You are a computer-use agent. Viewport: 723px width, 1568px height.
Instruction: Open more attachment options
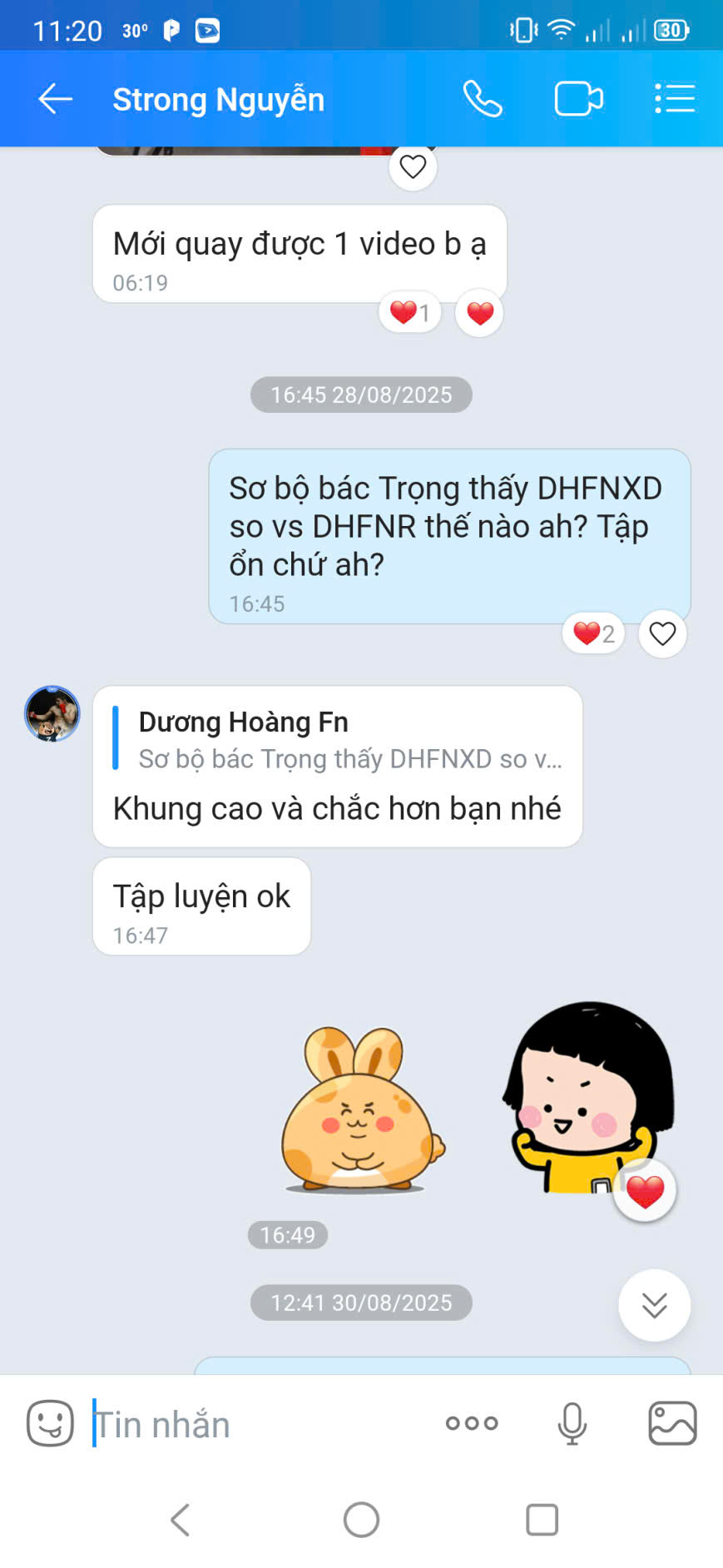(472, 1423)
